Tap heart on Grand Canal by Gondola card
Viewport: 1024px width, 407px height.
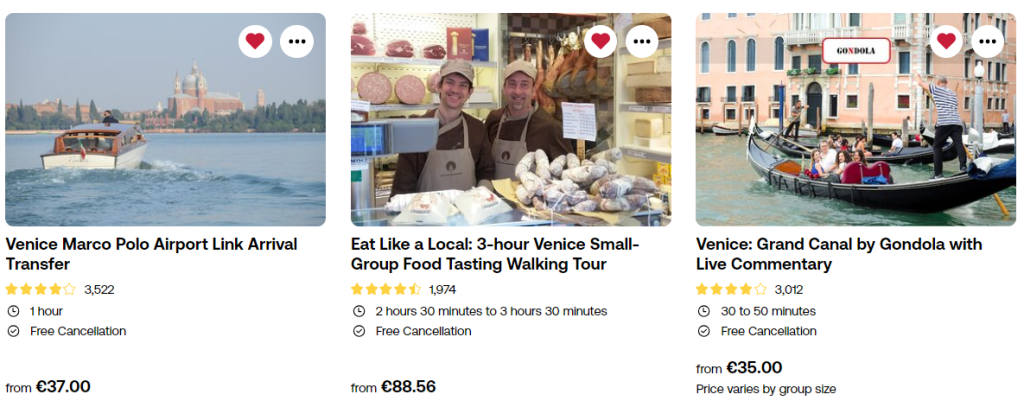point(946,41)
